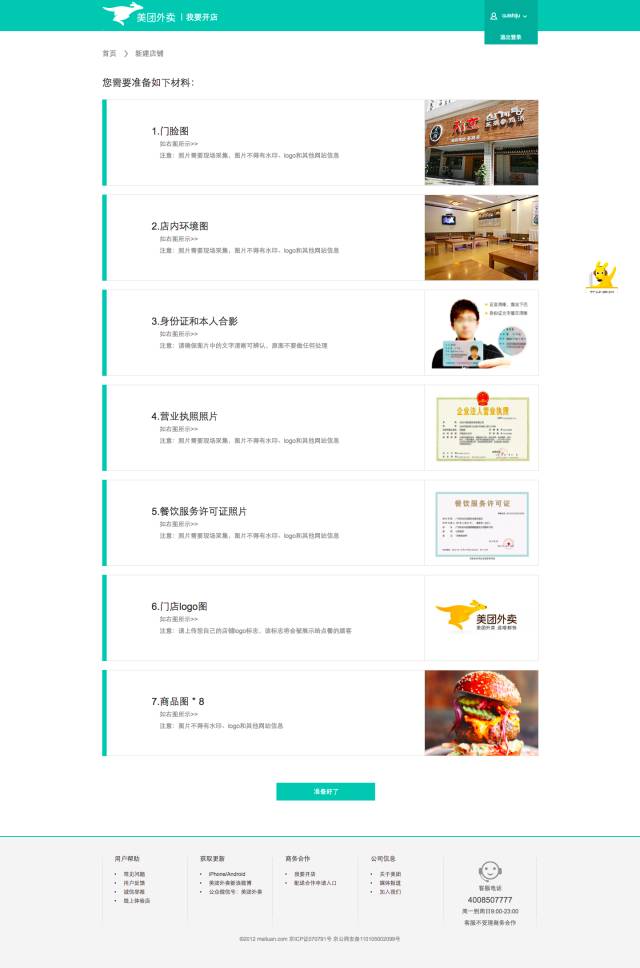Select 退出登录 to log out
Viewport: 640px width, 968px height.
click(x=511, y=37)
